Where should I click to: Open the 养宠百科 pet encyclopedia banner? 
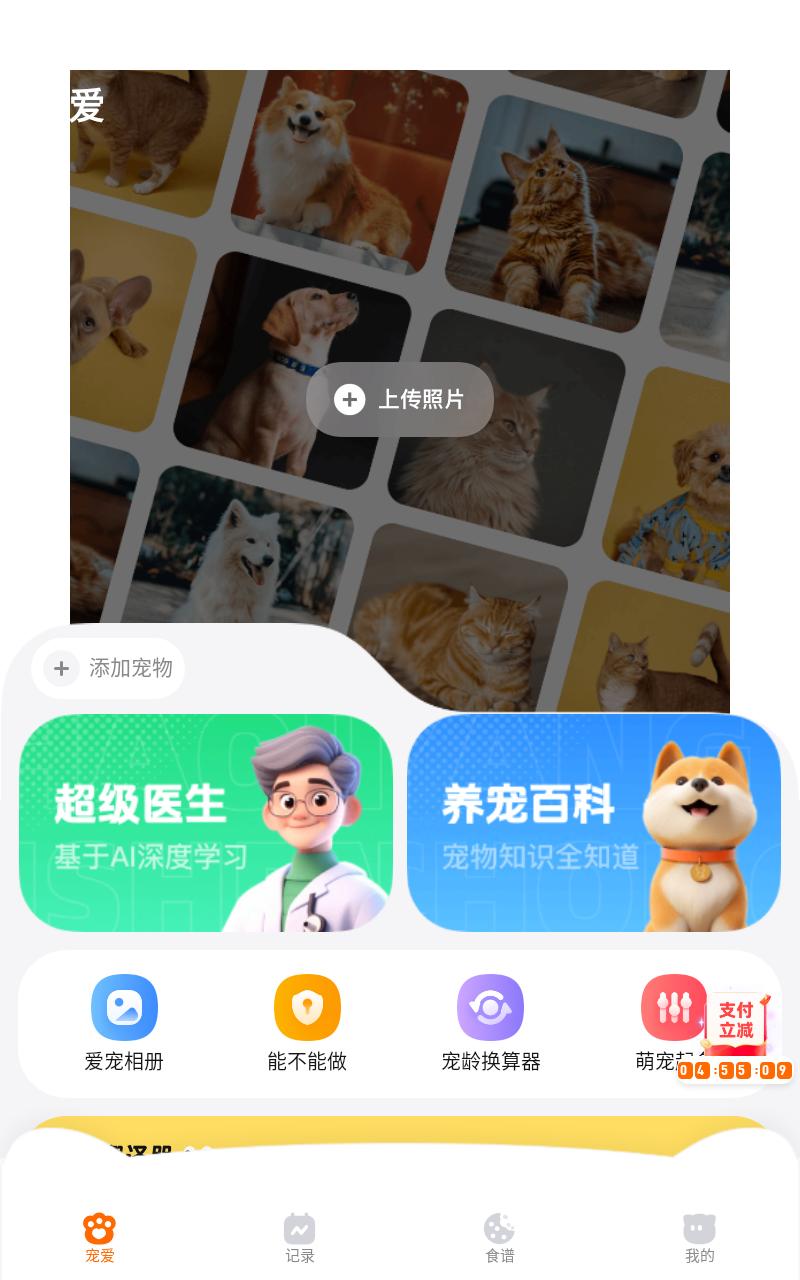(594, 823)
